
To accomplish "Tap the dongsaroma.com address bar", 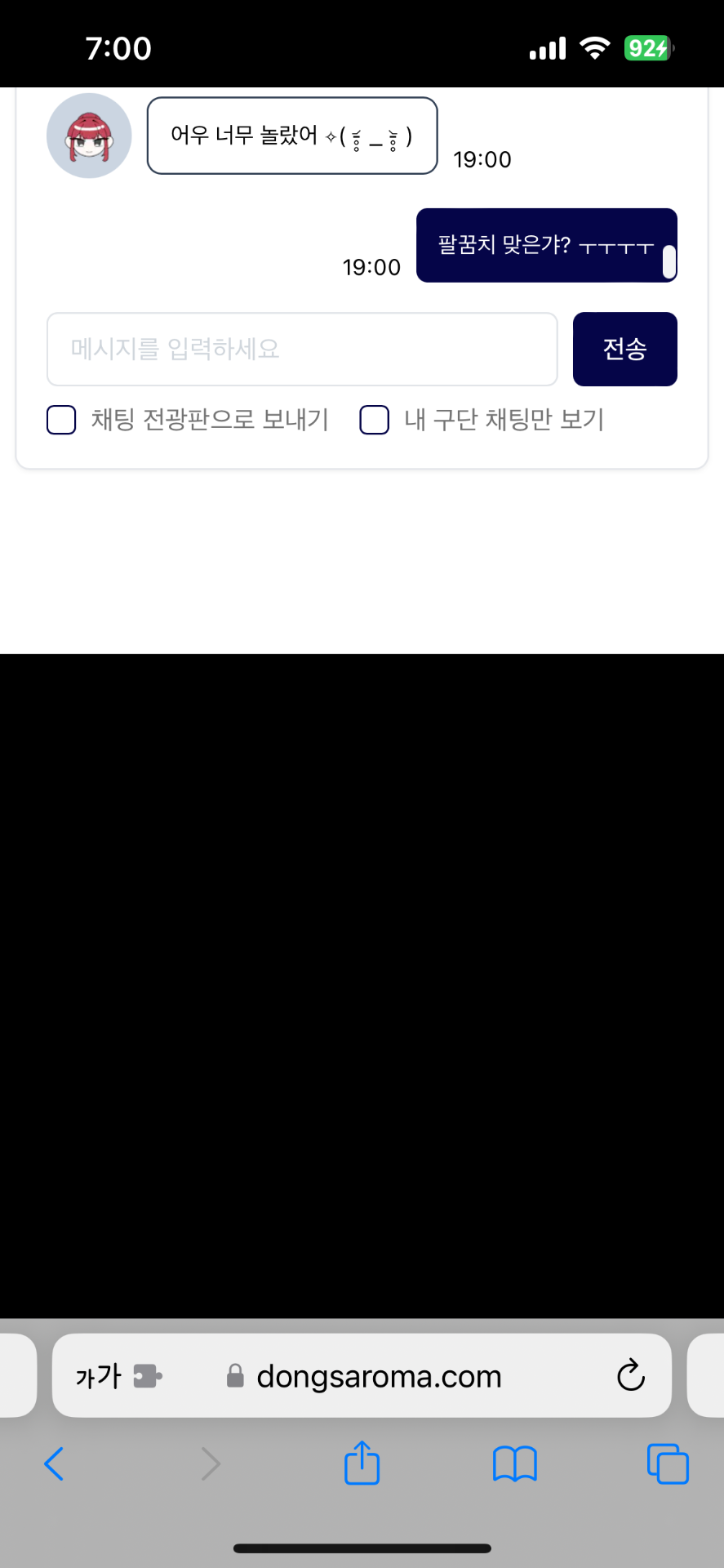I will click(x=379, y=1376).
